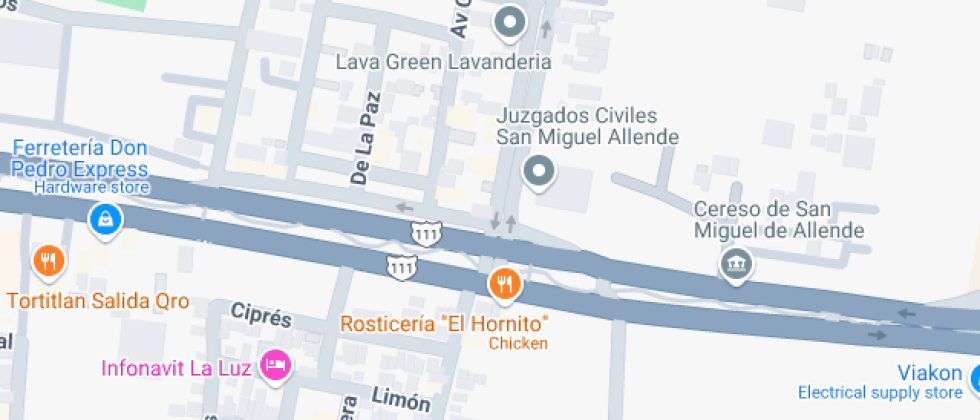Screen dimensions: 980x420
Task: Tap the Ferretería Don Pedro Express marker
Action: pyautogui.click(x=105, y=218)
